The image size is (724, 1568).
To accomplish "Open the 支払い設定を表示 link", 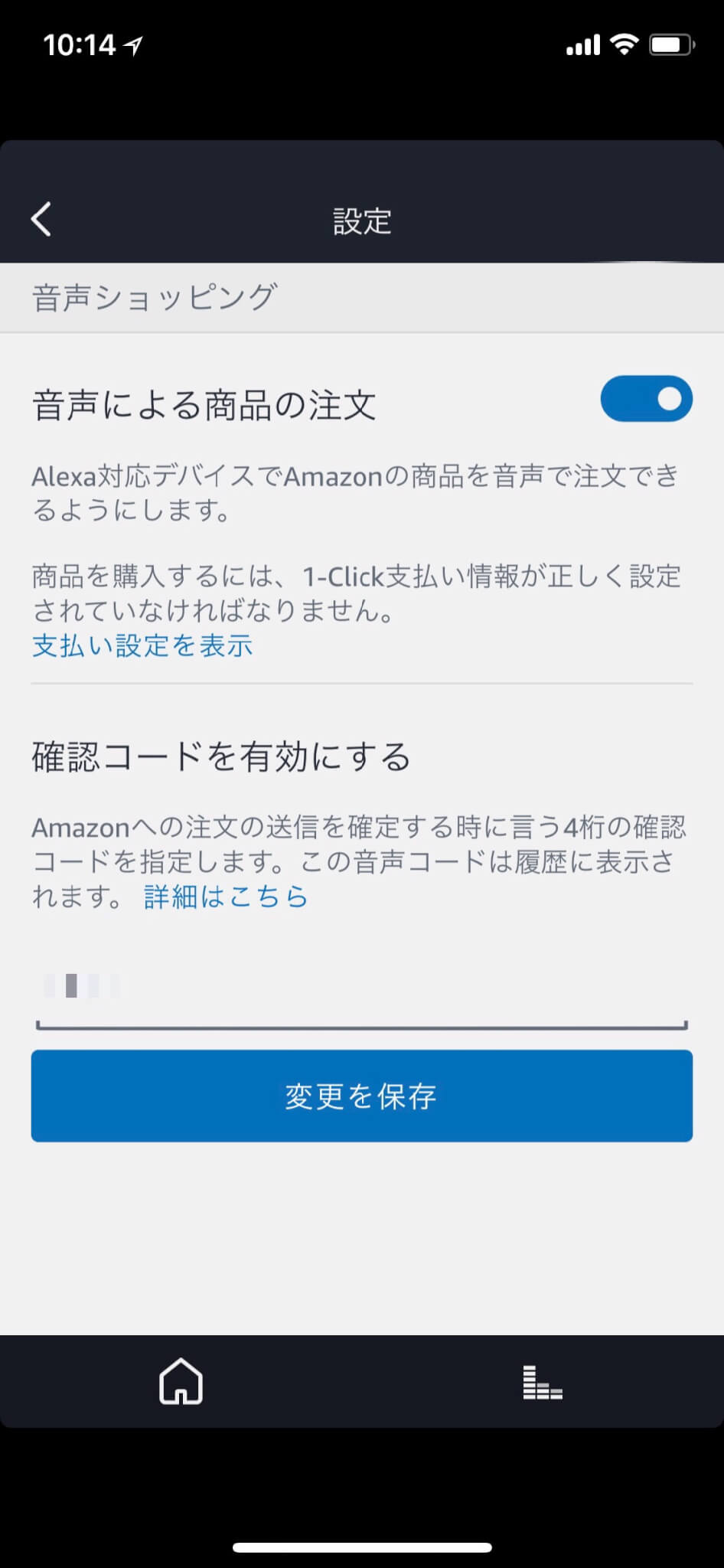I will click(x=142, y=645).
